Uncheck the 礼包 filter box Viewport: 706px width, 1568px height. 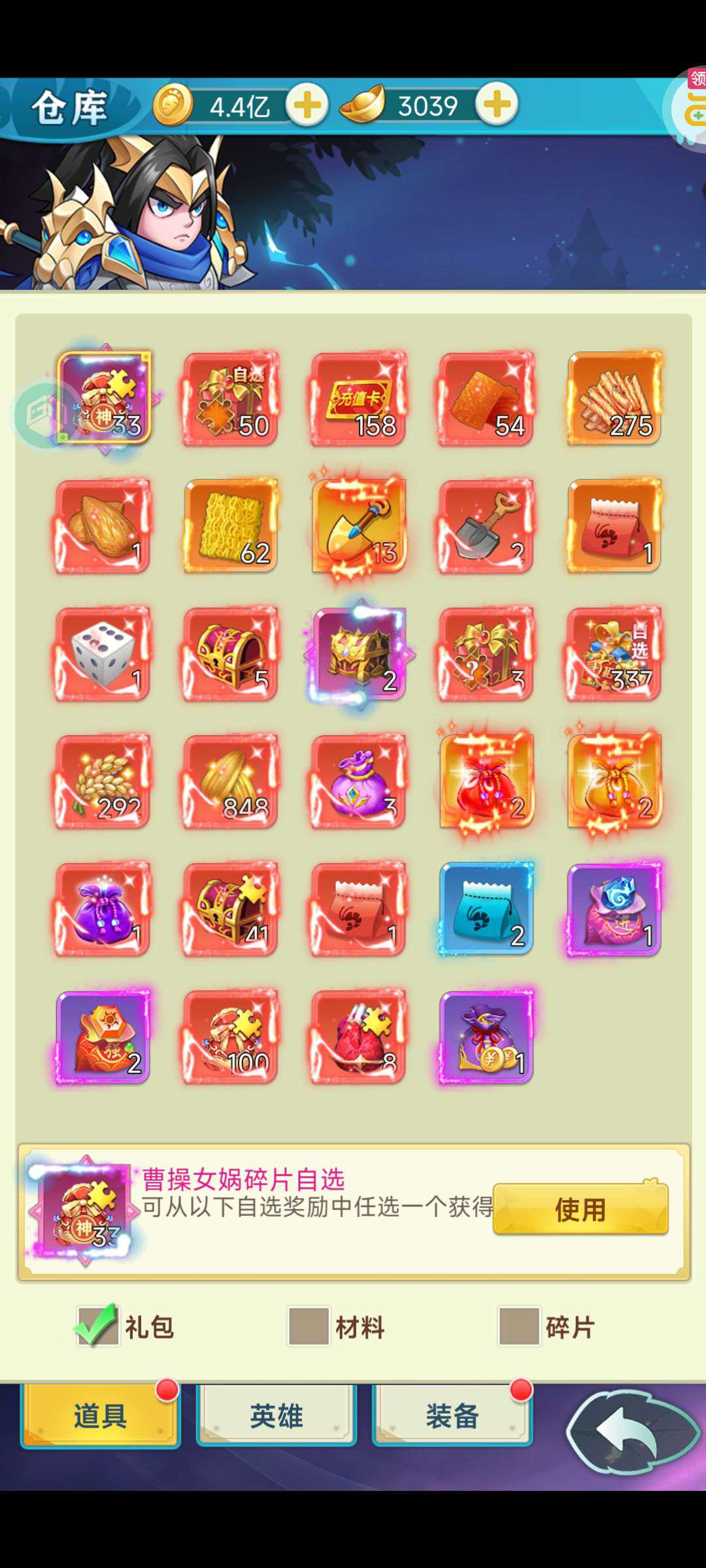(97, 1326)
